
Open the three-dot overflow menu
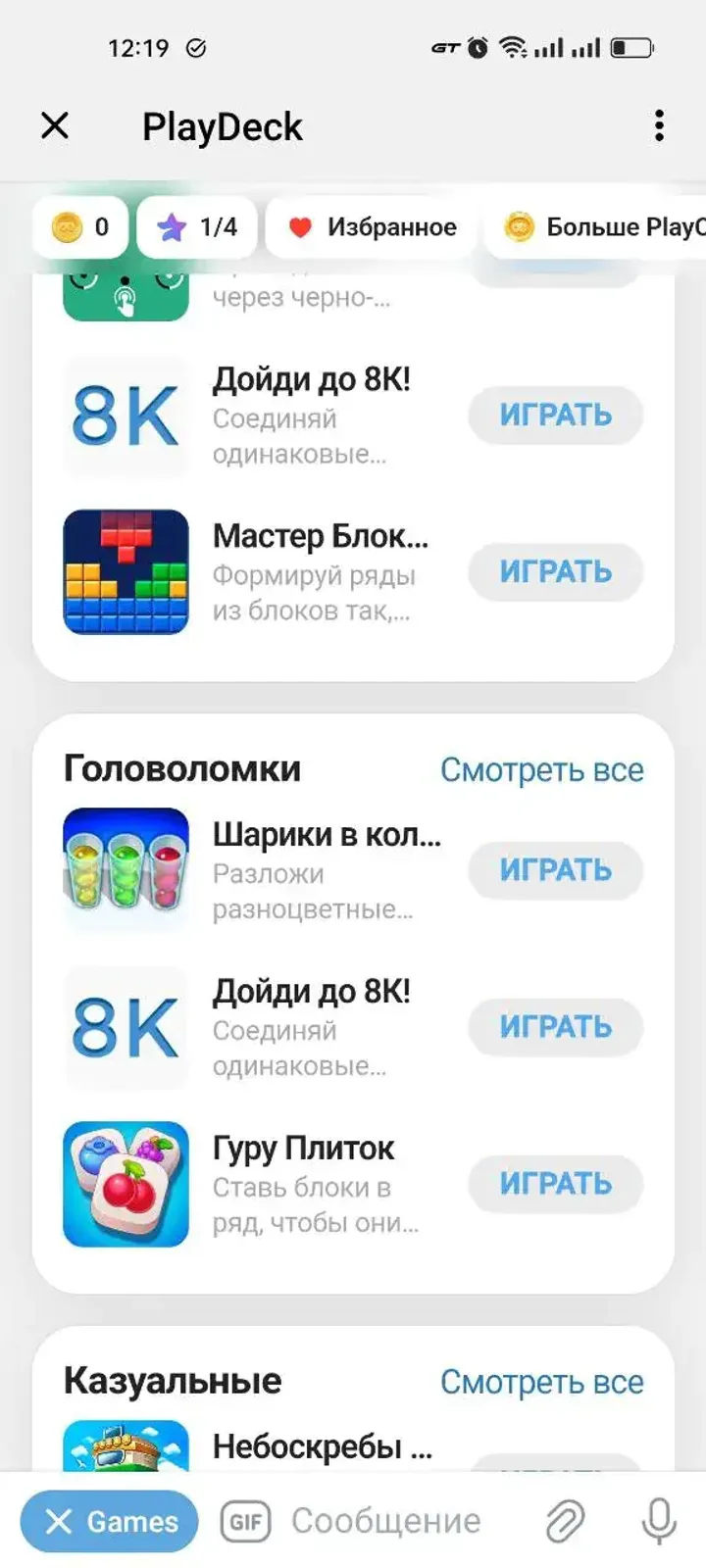[658, 125]
